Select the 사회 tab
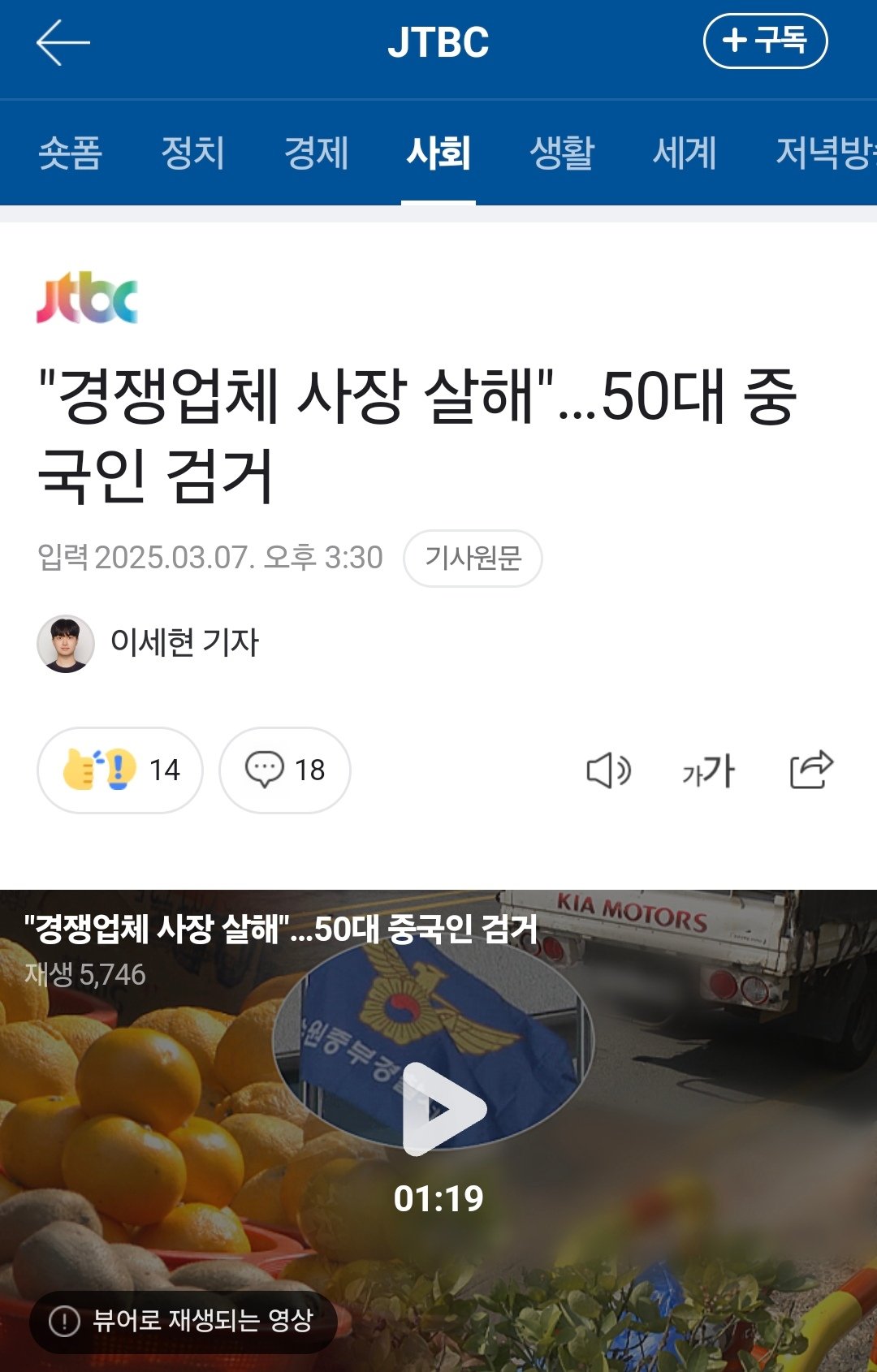Viewport: 877px width, 1372px height. (x=438, y=153)
